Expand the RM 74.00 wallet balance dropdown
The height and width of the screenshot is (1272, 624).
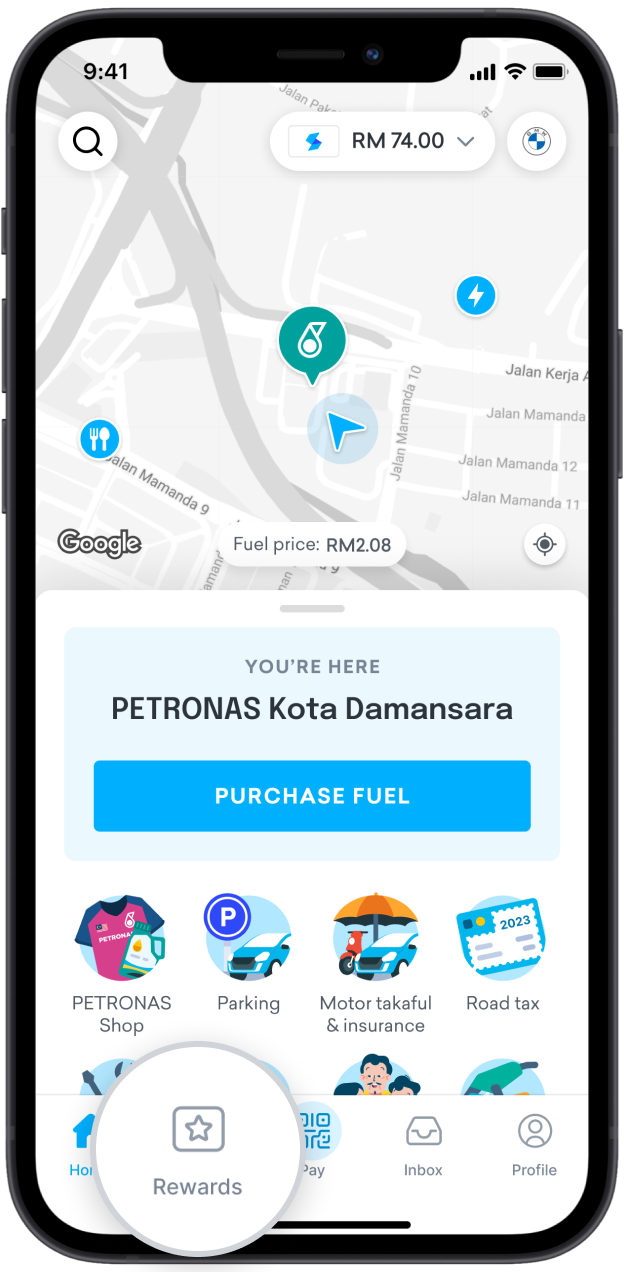[382, 141]
